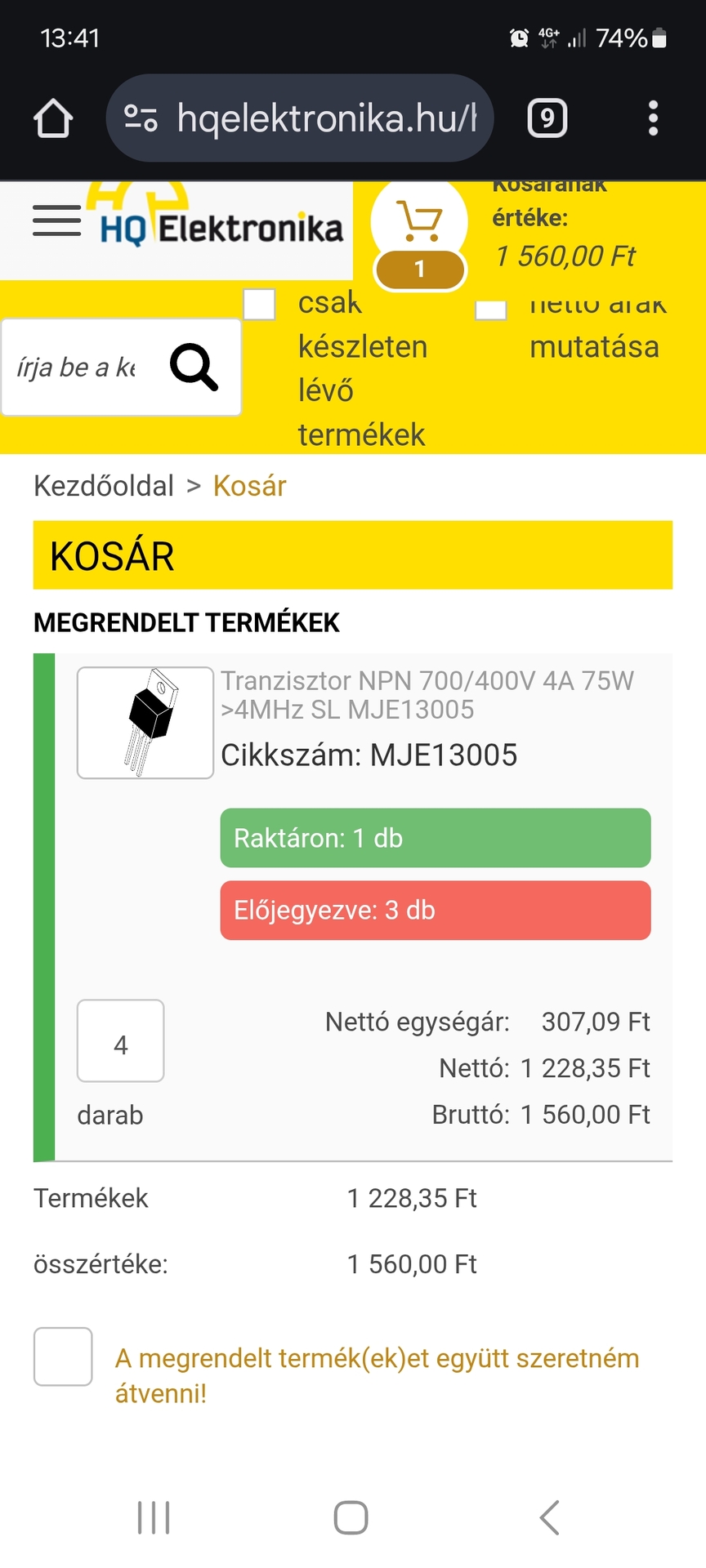The width and height of the screenshot is (706, 1568).
Task: Open the hamburger menu
Action: (x=56, y=221)
